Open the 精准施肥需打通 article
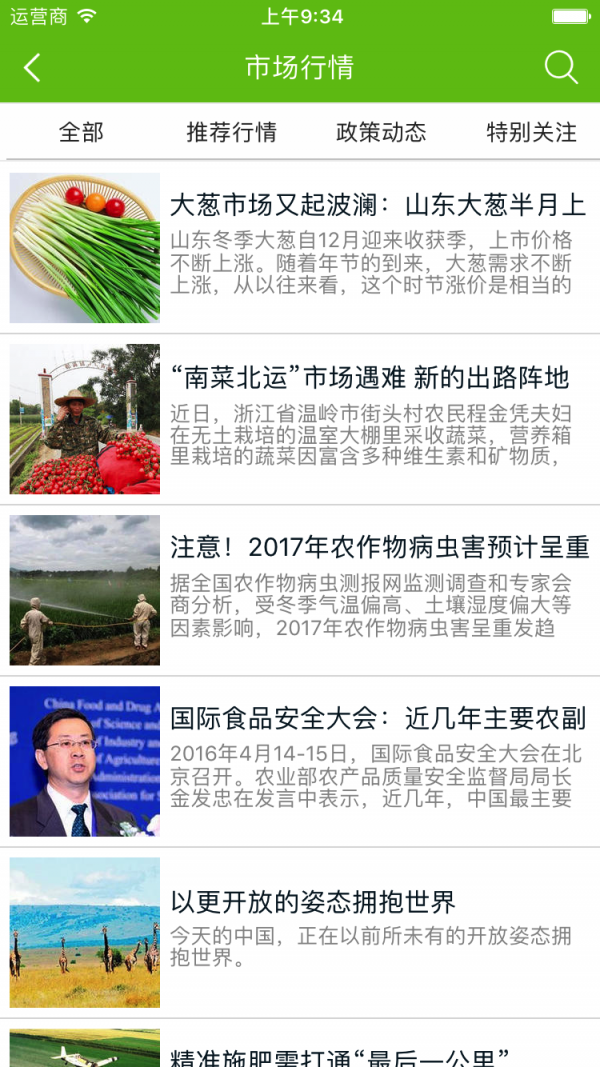Screen dimensions: 600x1067 point(340,1055)
